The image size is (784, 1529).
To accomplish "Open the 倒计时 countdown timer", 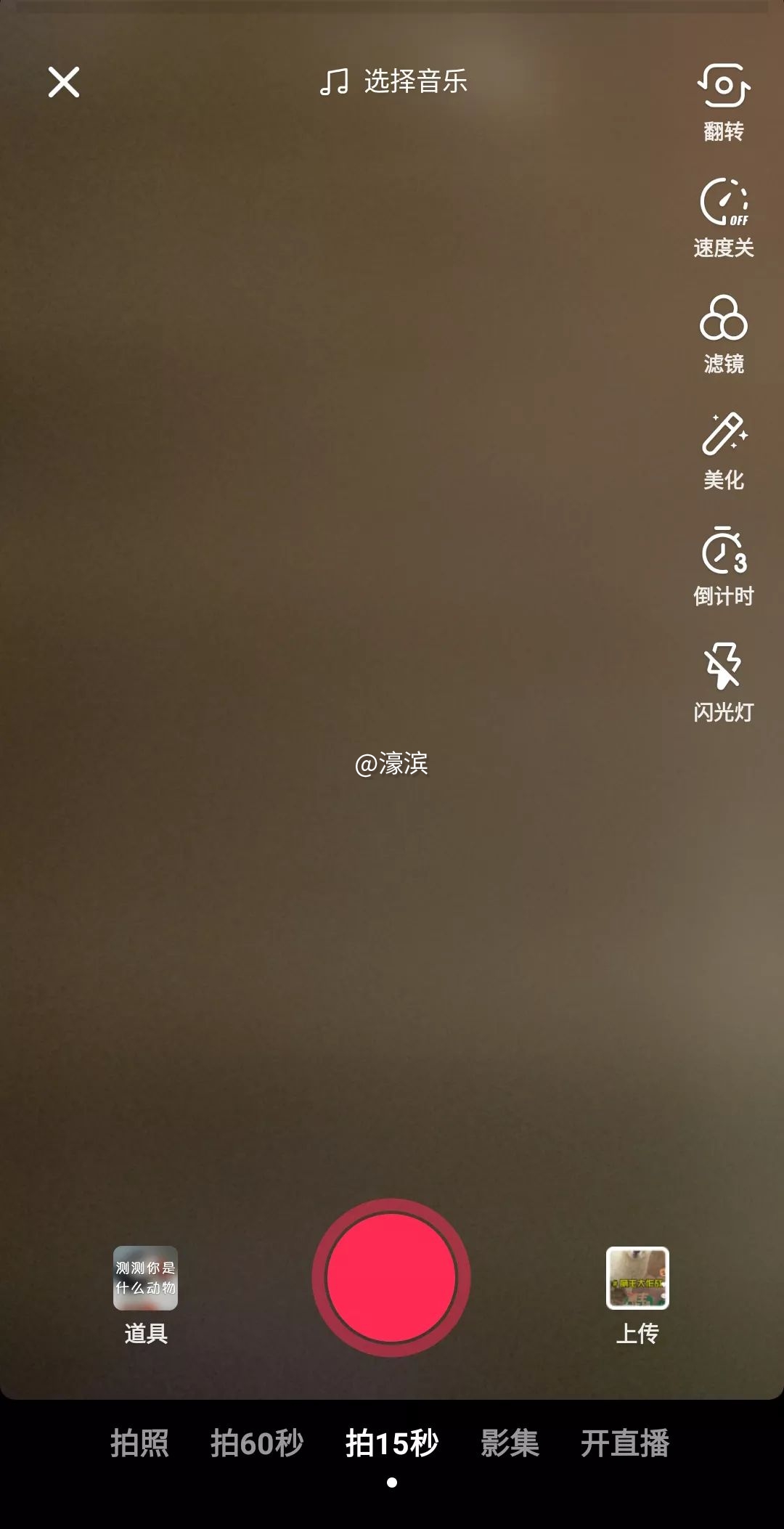I will pyautogui.click(x=723, y=566).
